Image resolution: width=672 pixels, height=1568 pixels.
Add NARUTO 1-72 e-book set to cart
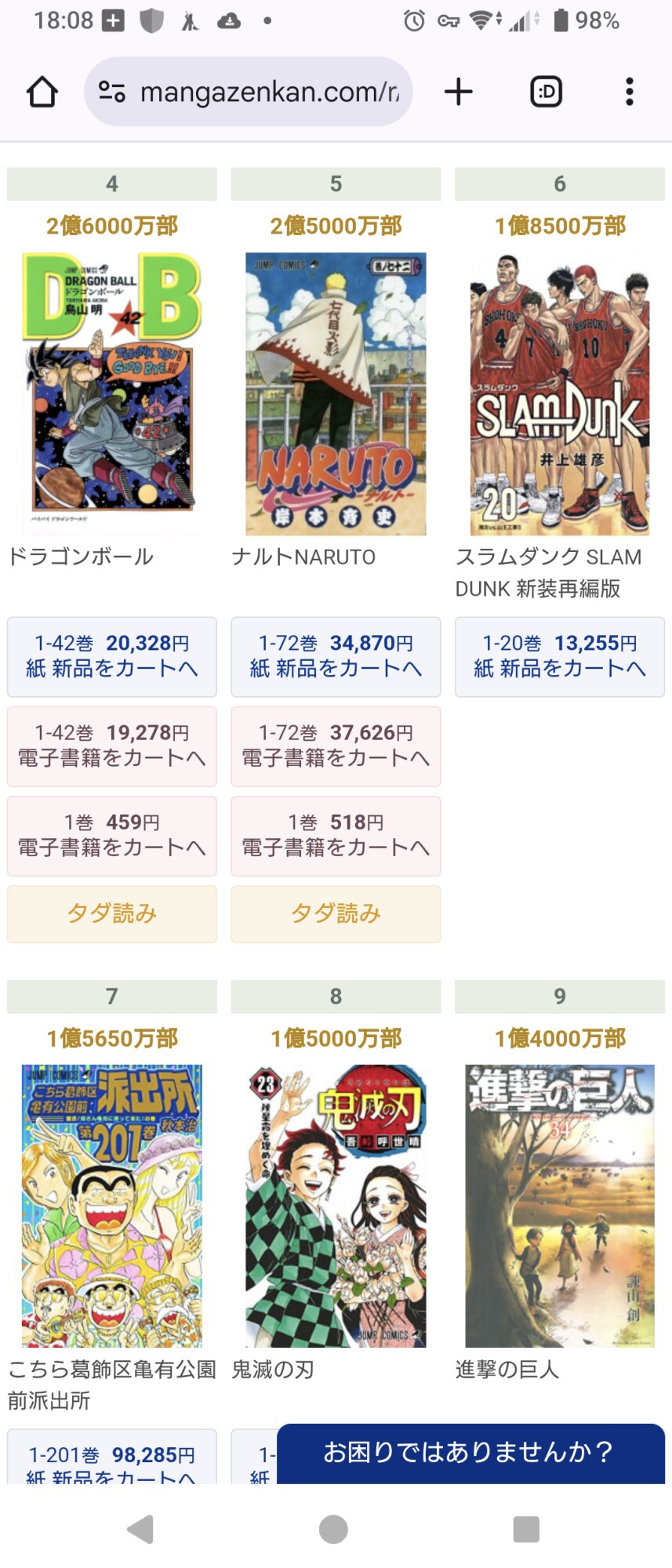point(336,746)
